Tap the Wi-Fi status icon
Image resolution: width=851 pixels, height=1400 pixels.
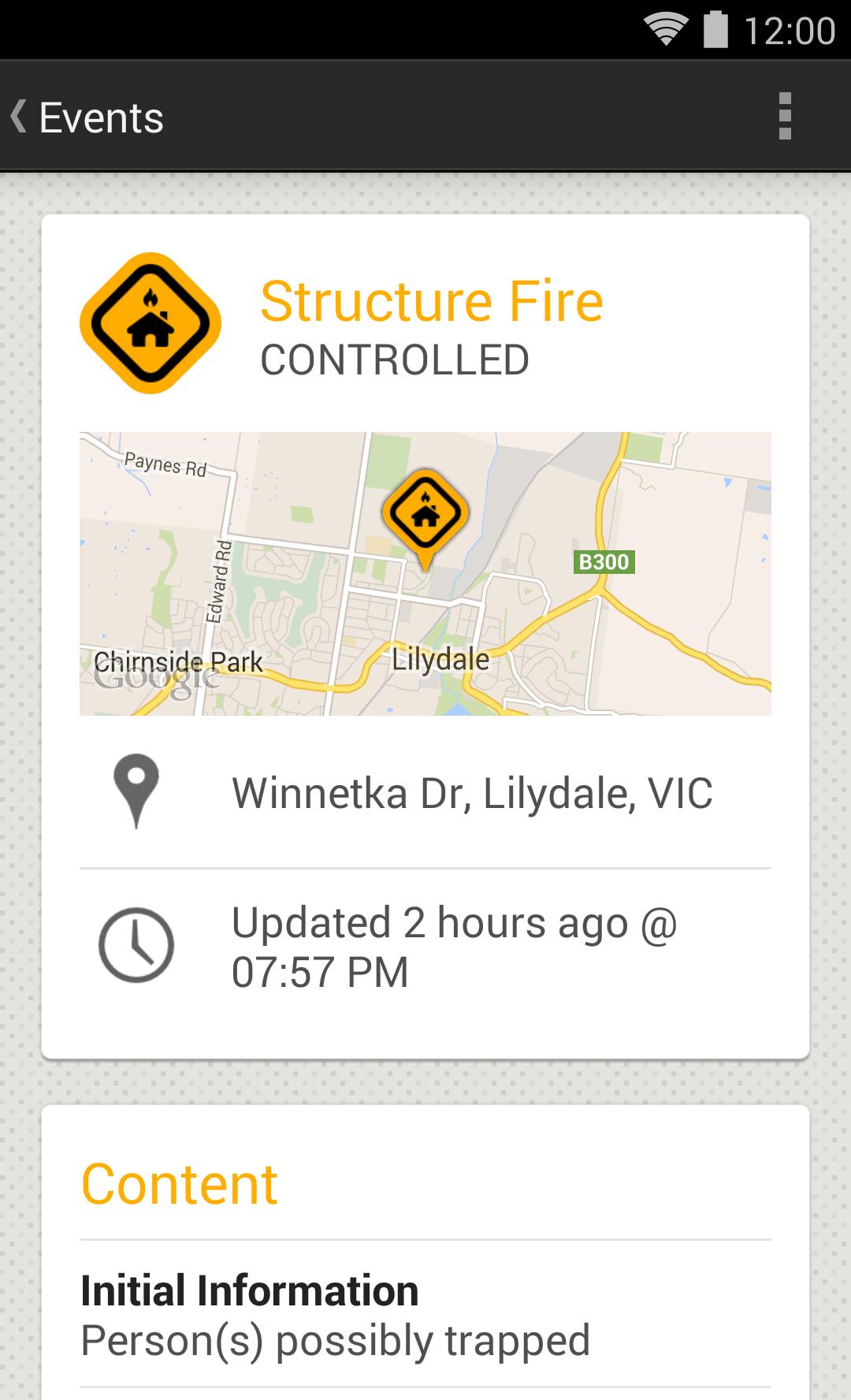tap(664, 29)
